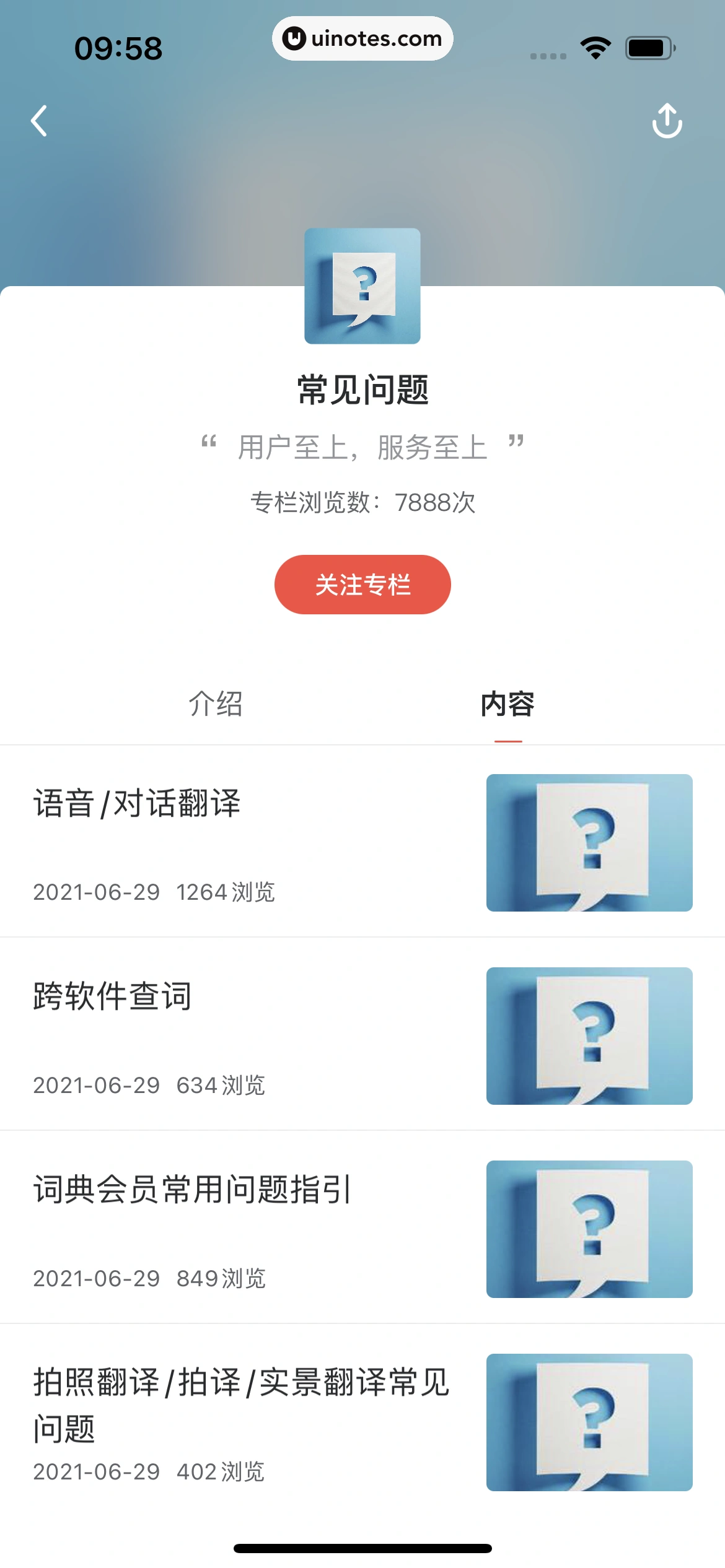Tap the uinotes.com pill at screen top
The width and height of the screenshot is (725, 1568).
(x=362, y=38)
